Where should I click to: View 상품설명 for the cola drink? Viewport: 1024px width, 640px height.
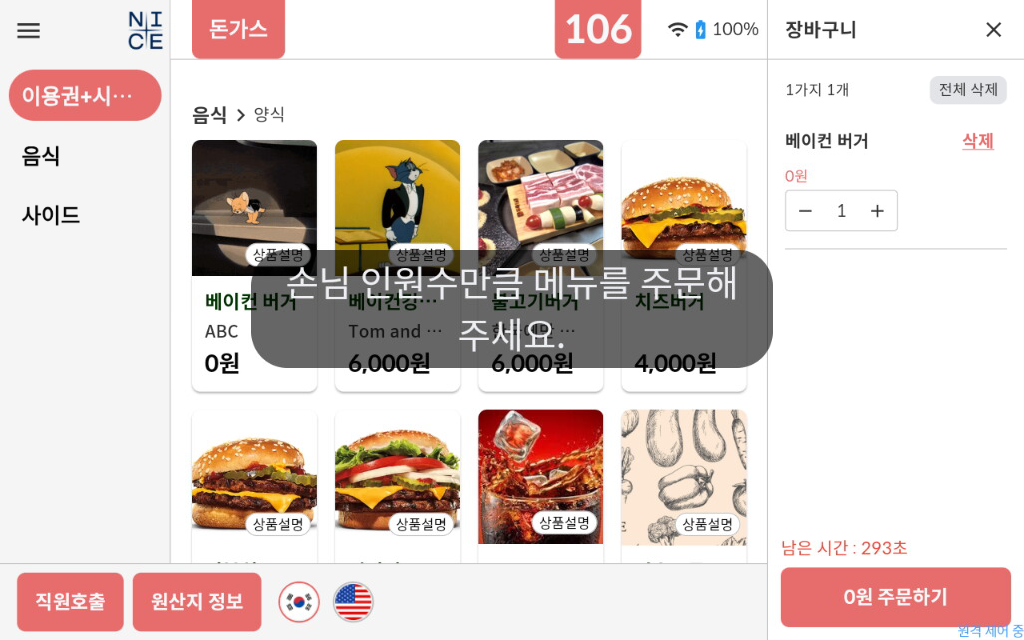[x=564, y=523]
